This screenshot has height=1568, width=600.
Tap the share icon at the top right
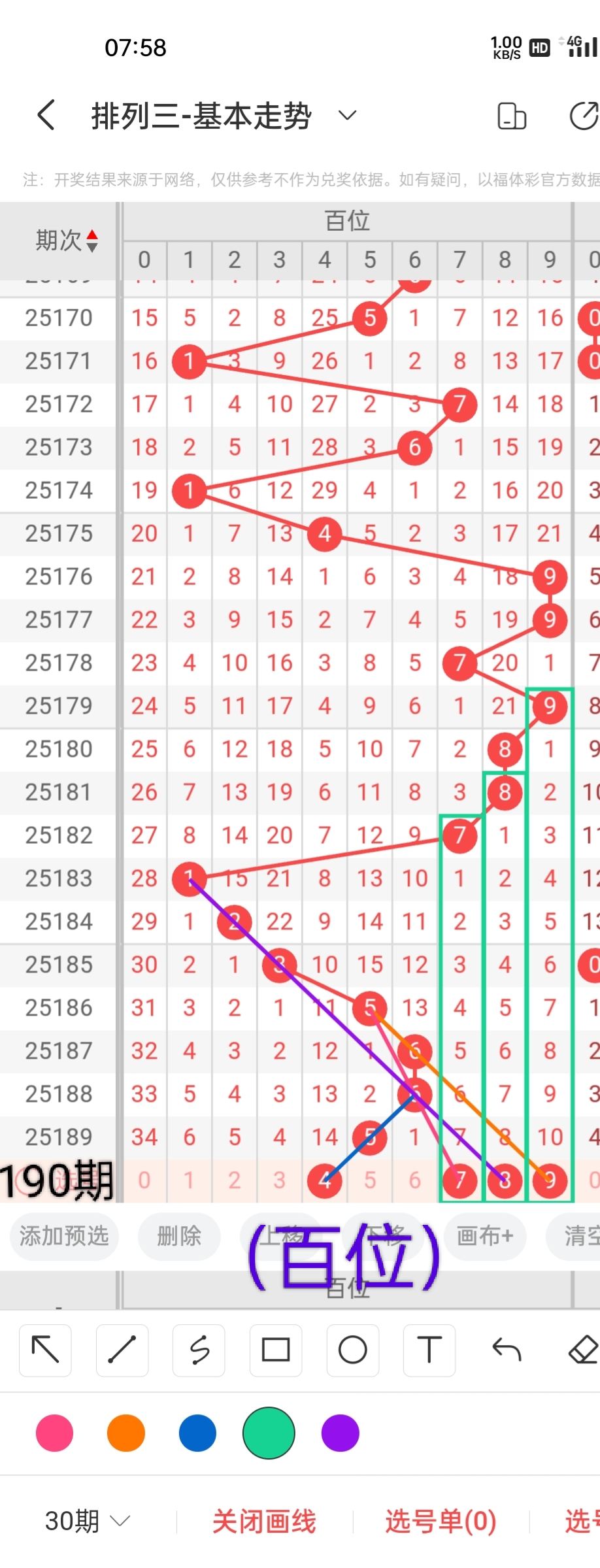tap(584, 116)
